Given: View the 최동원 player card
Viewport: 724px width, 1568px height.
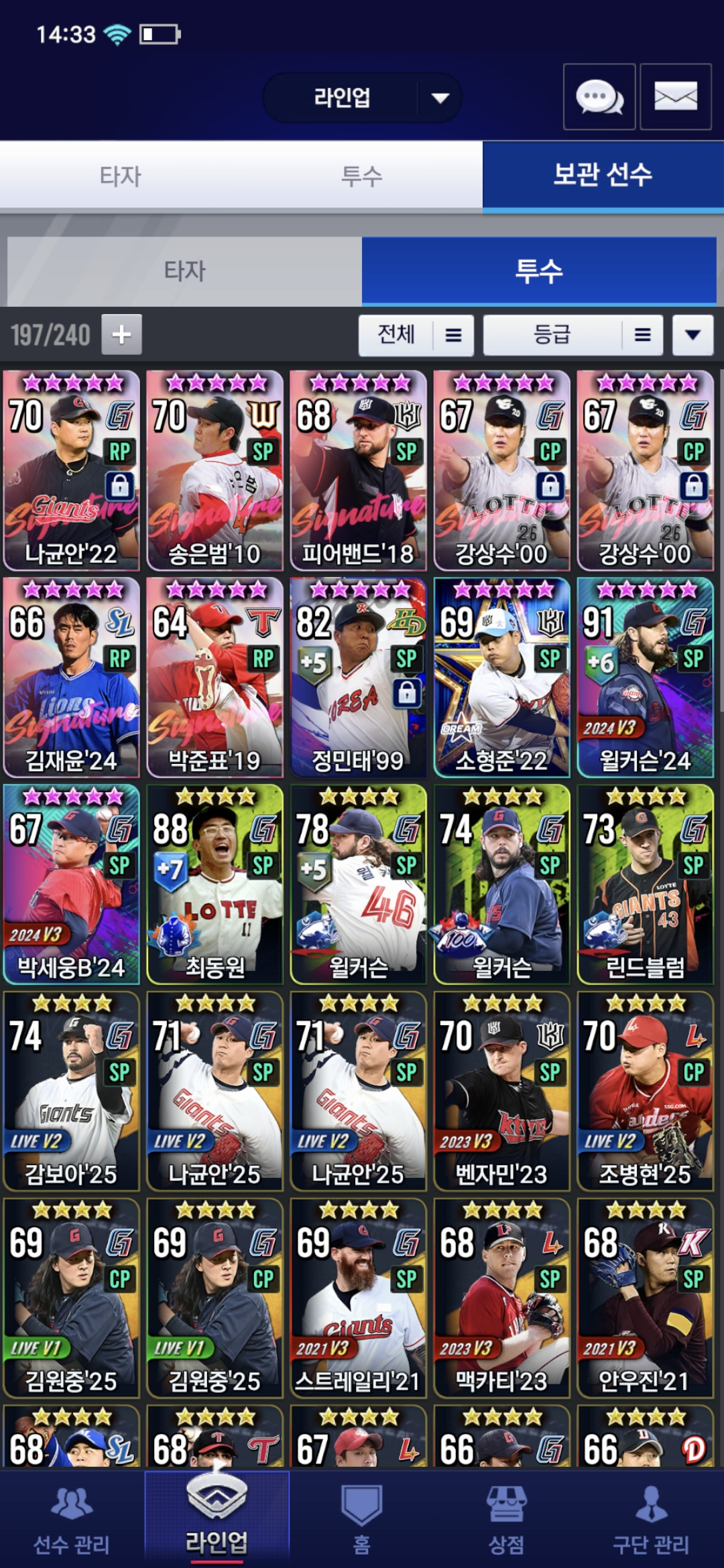Looking at the screenshot, I should pyautogui.click(x=215, y=885).
